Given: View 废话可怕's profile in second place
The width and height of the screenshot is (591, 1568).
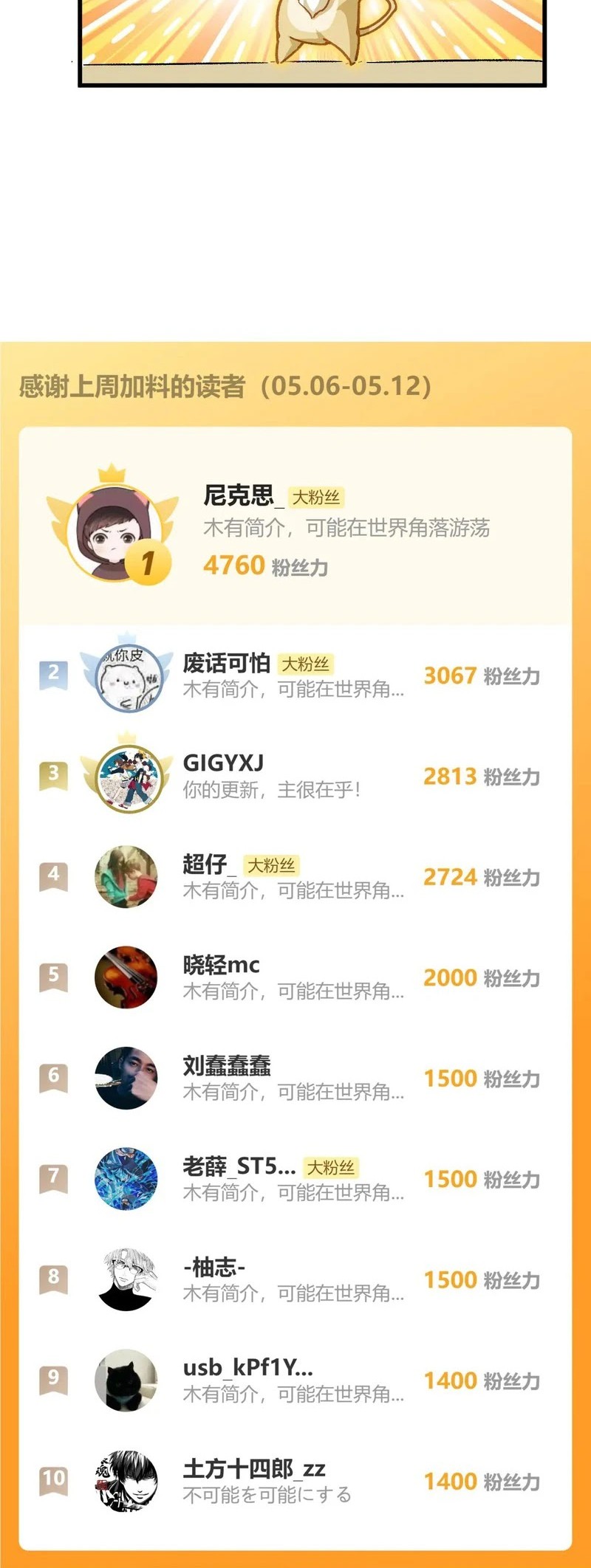Looking at the screenshot, I should click(226, 663).
